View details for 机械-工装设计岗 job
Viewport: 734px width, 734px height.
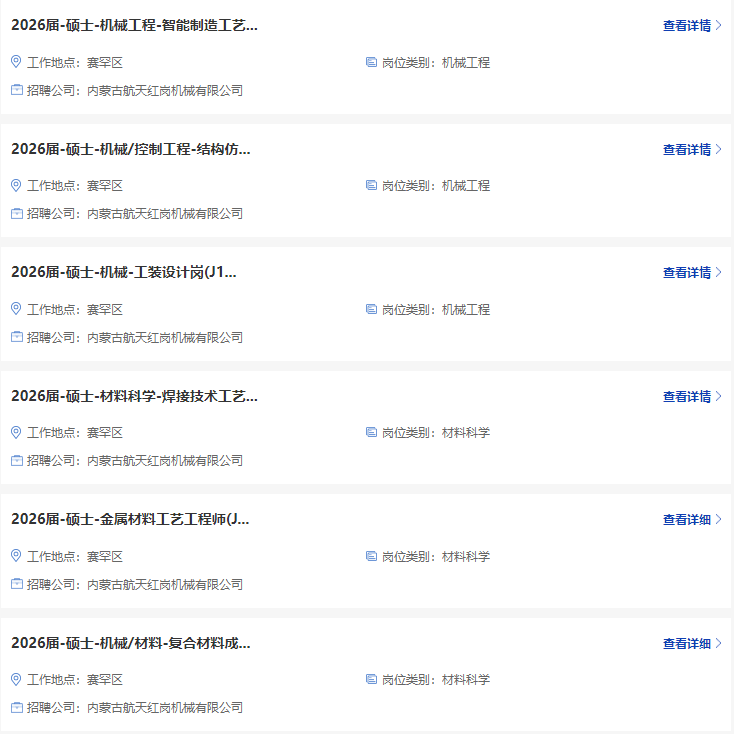pyautogui.click(x=691, y=273)
